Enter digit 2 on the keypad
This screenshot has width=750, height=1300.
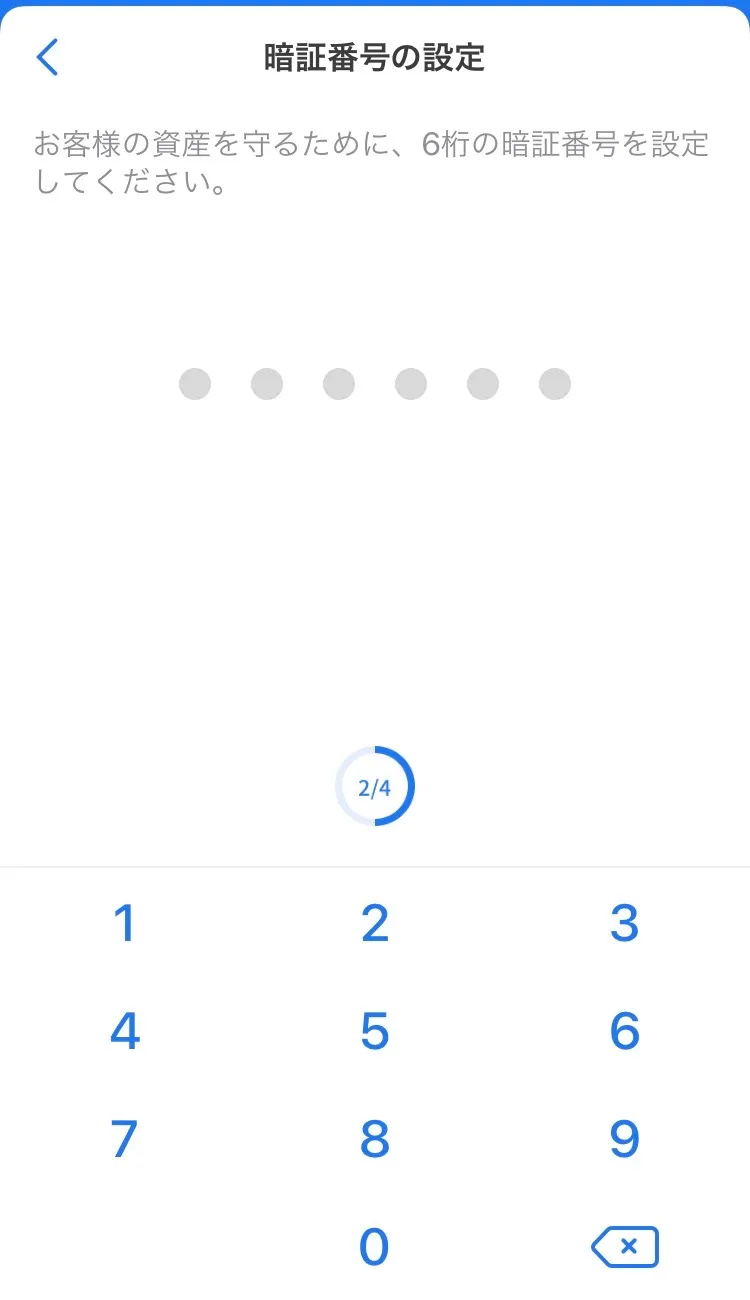point(375,924)
